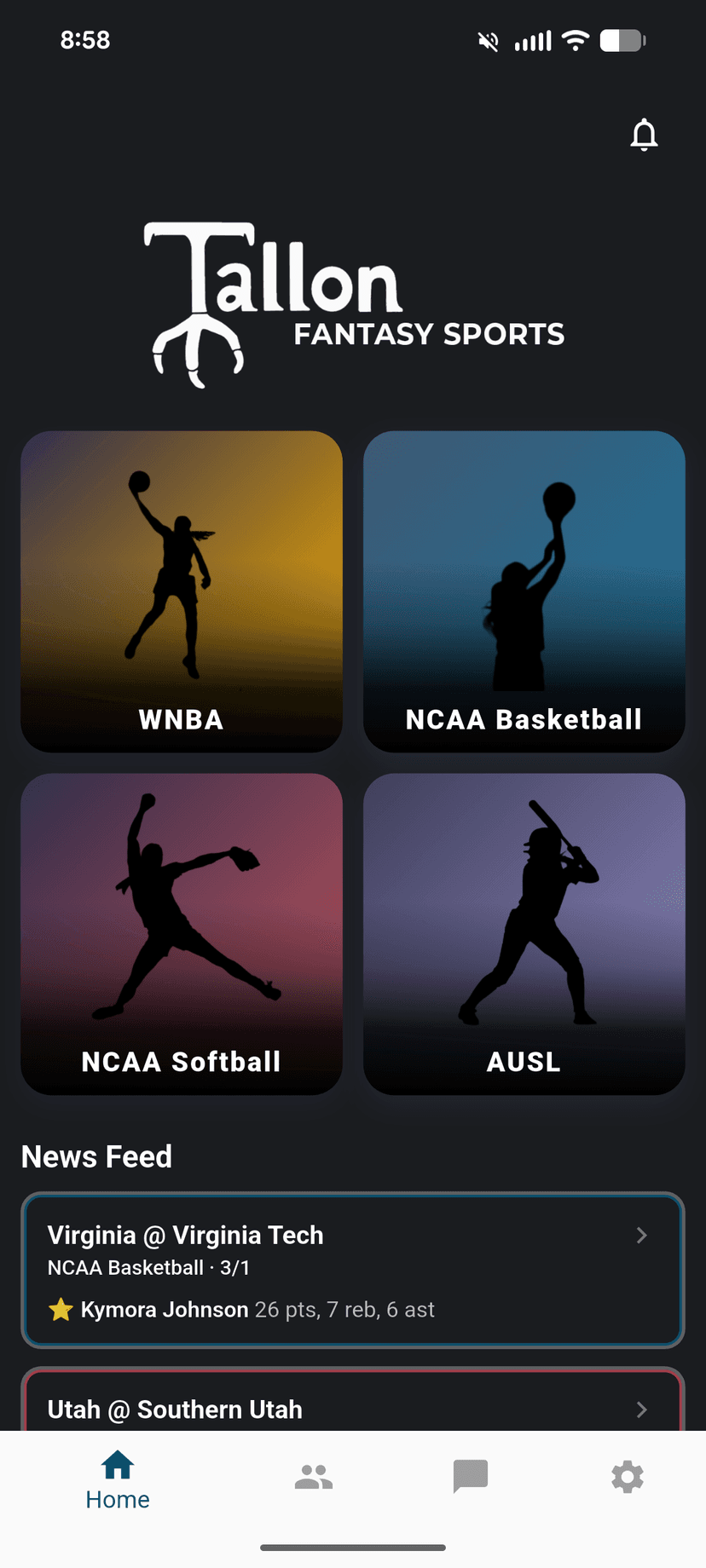The height and width of the screenshot is (1568, 706).
Task: Tap the home indicator bar at screen bottom
Action: pyautogui.click(x=353, y=1547)
